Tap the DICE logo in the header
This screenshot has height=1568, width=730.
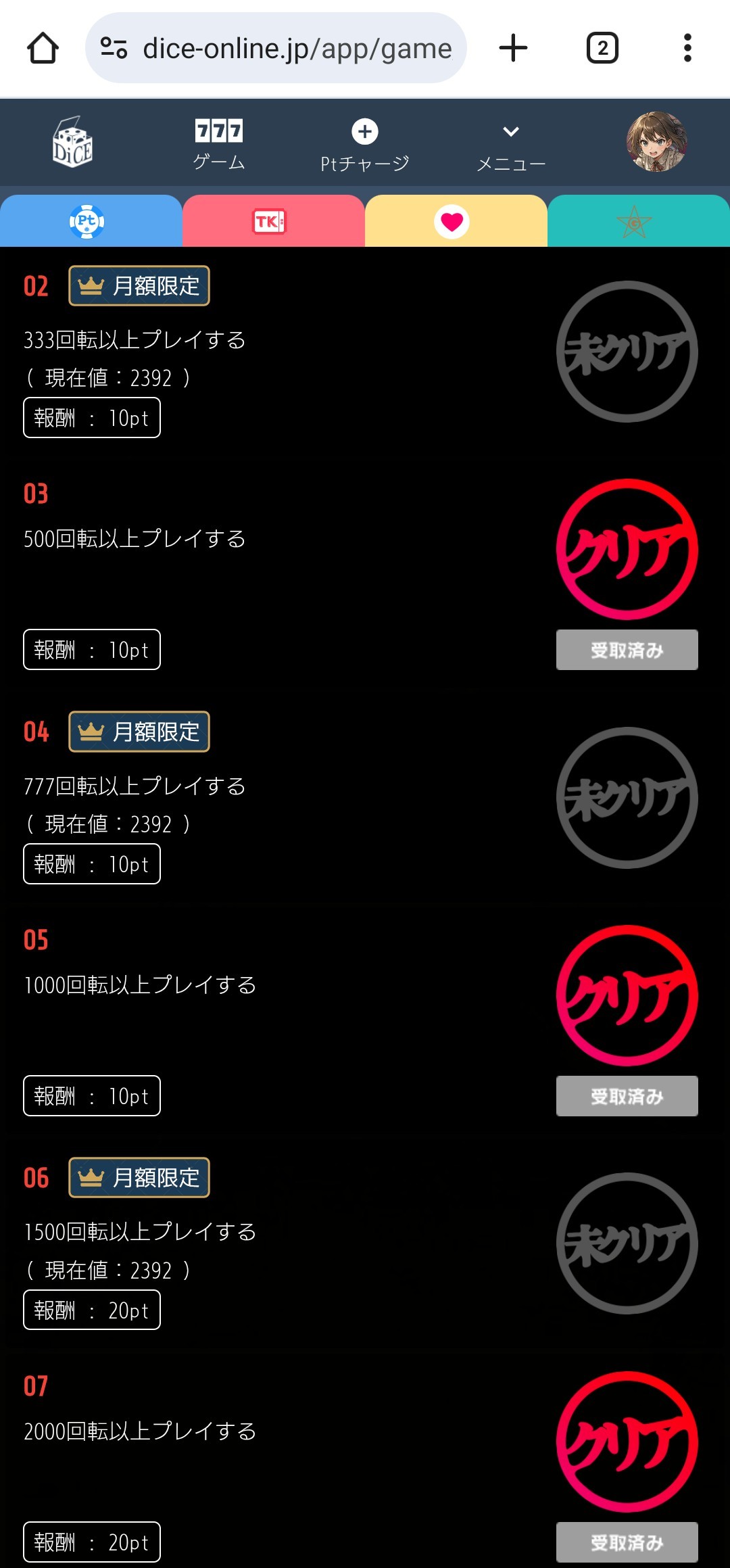[72, 143]
